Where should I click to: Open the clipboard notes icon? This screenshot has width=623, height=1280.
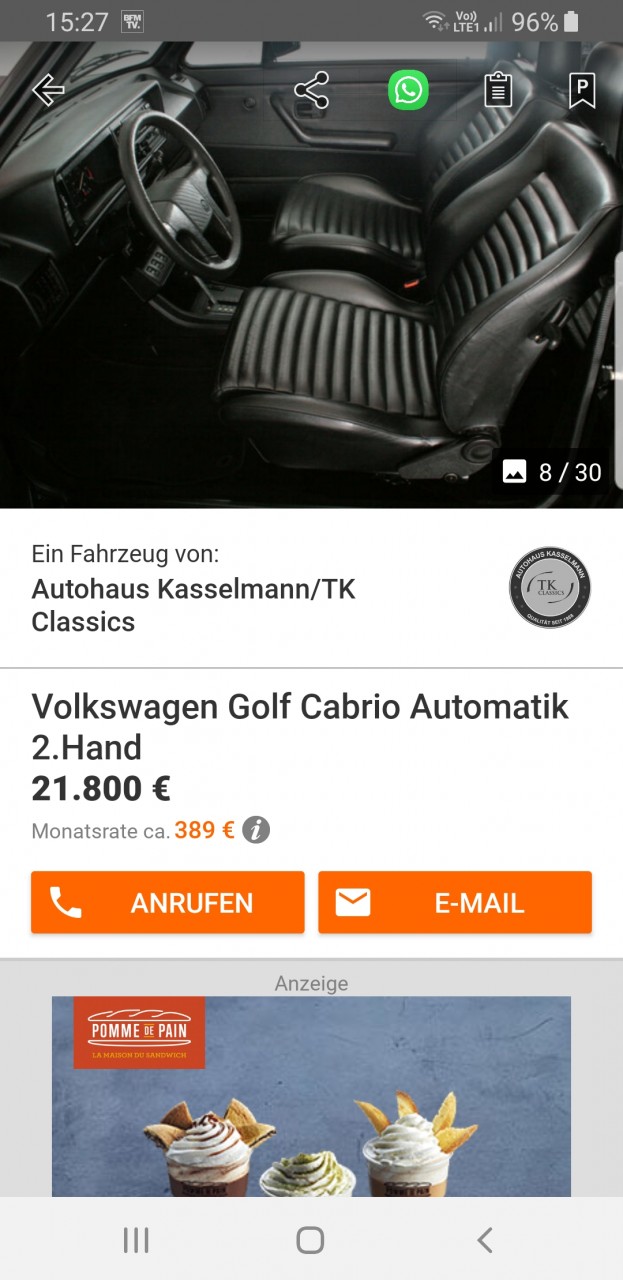497,90
